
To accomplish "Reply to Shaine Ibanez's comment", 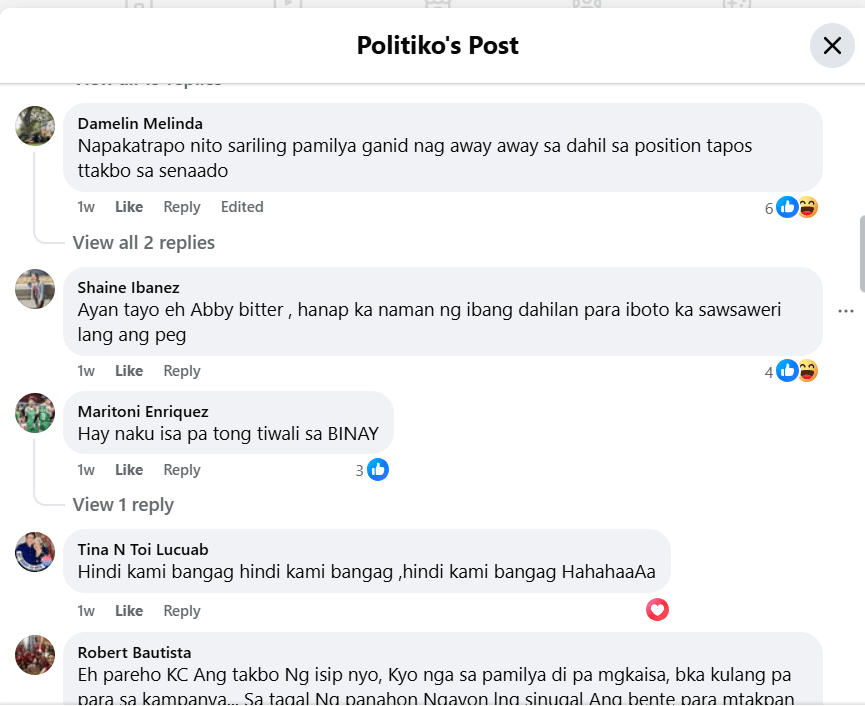I will 182,371.
